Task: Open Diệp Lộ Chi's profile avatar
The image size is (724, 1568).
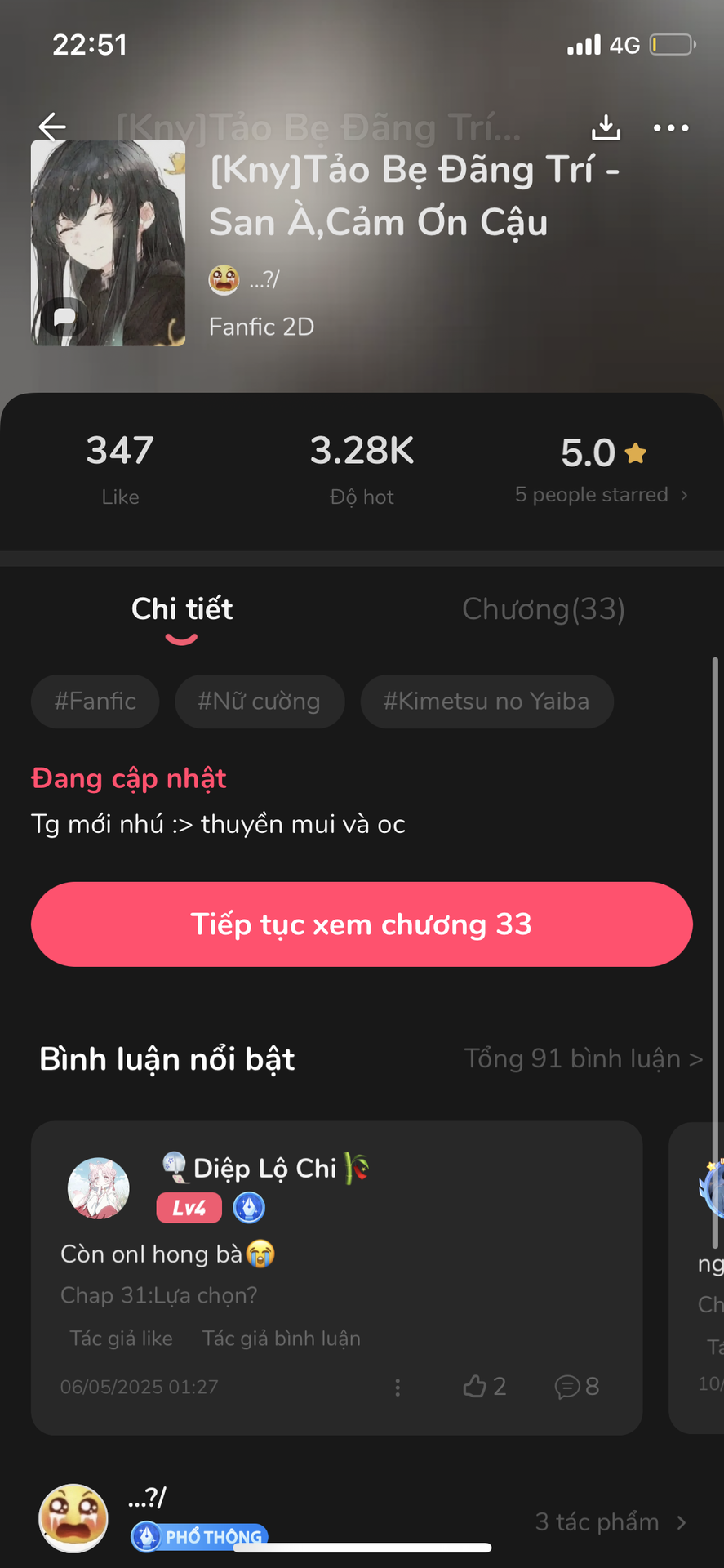Action: (x=98, y=1188)
